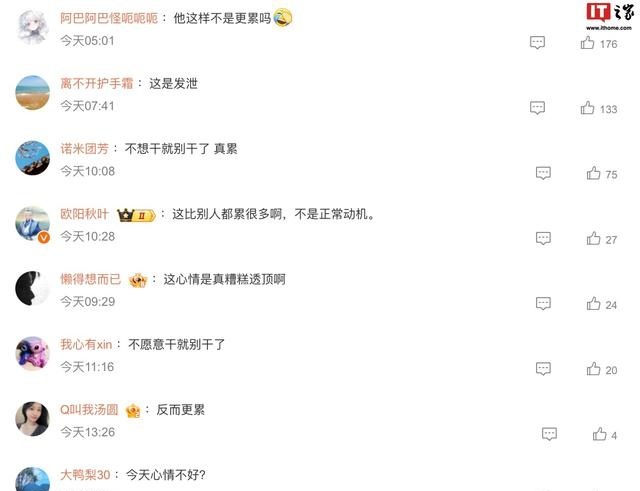Open the profile of 大鸭梨30

[85, 475]
